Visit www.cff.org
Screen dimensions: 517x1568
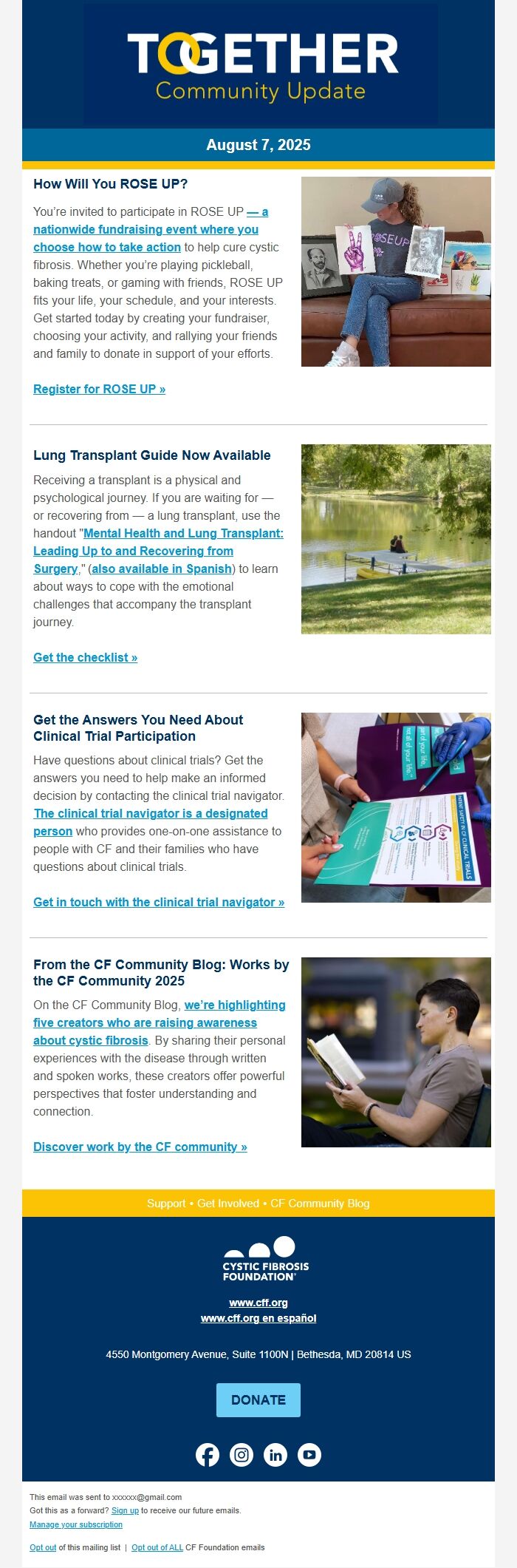258,1303
